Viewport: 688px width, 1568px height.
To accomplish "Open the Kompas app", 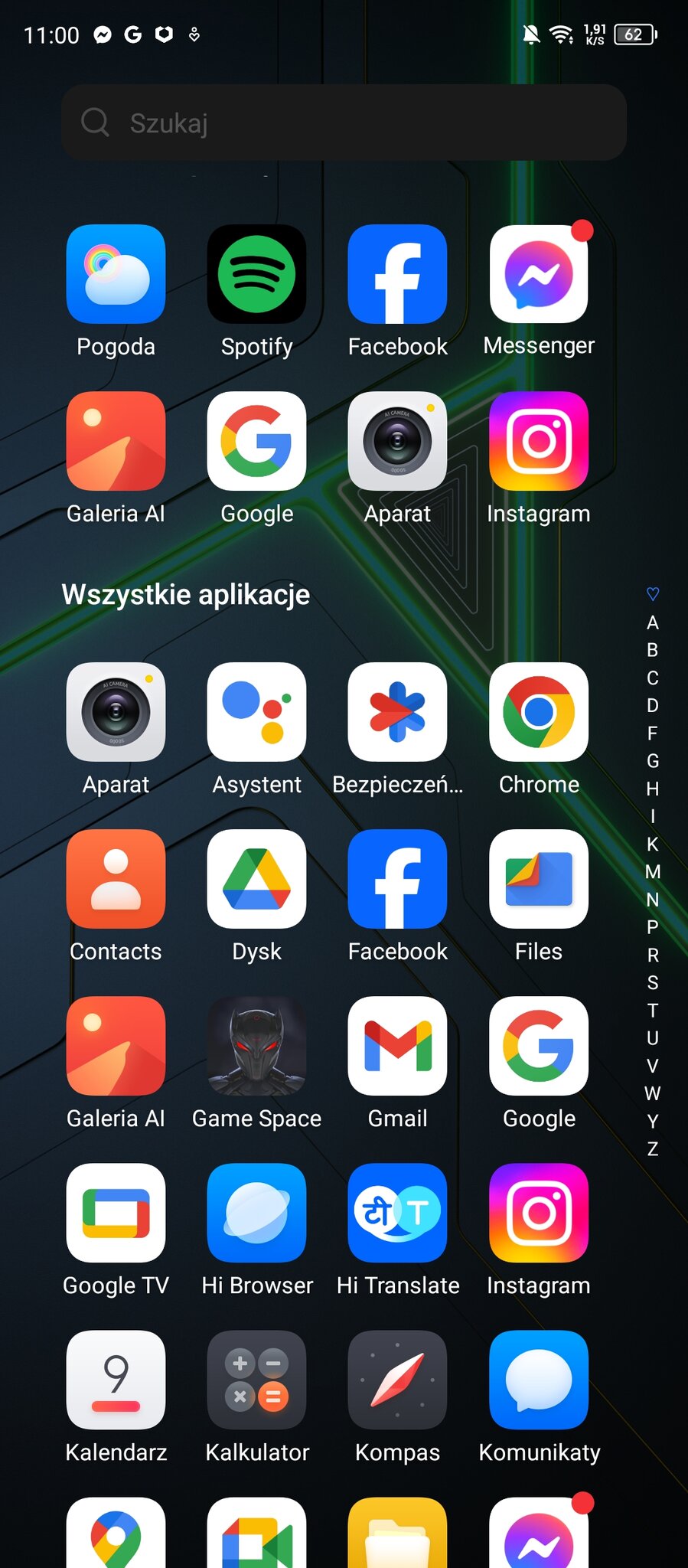I will [x=397, y=1380].
